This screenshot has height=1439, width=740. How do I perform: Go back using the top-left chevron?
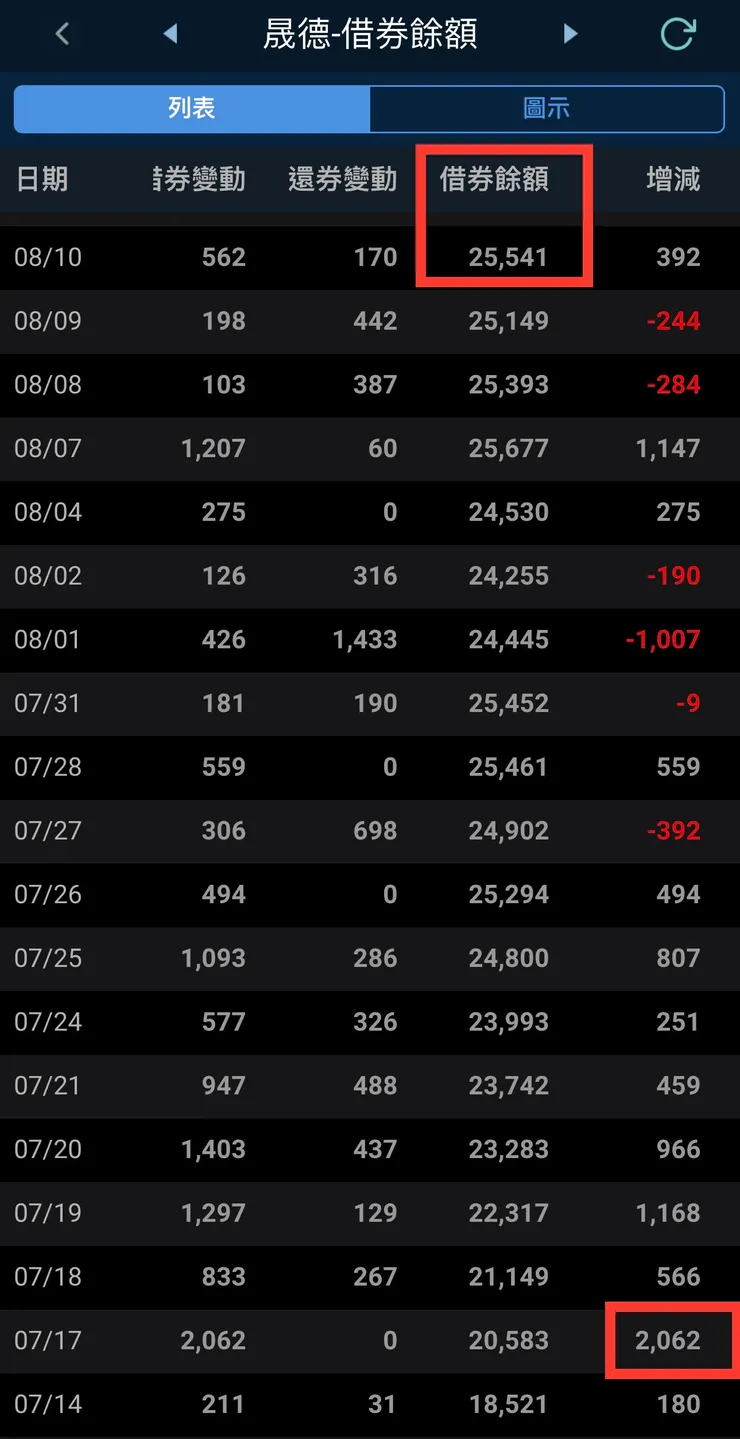(62, 34)
